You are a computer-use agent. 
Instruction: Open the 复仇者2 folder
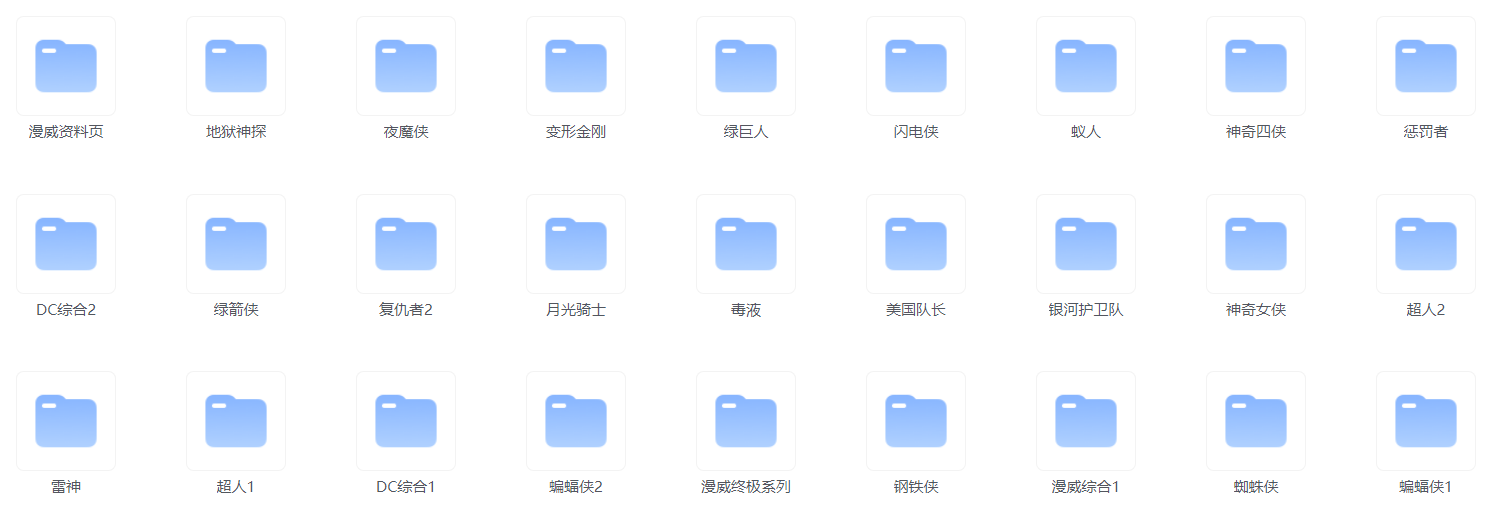(406, 244)
